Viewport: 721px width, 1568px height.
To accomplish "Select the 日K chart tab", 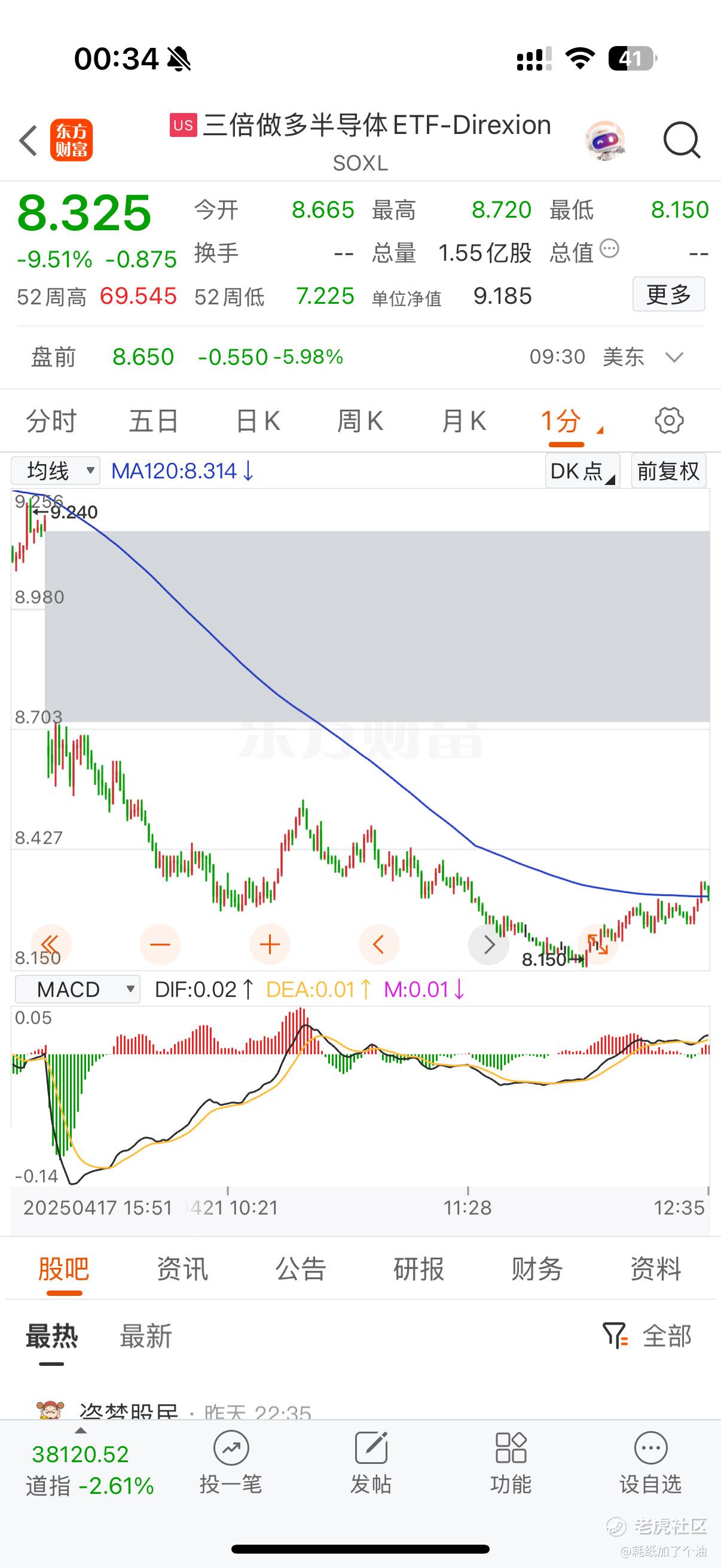I will pos(257,421).
